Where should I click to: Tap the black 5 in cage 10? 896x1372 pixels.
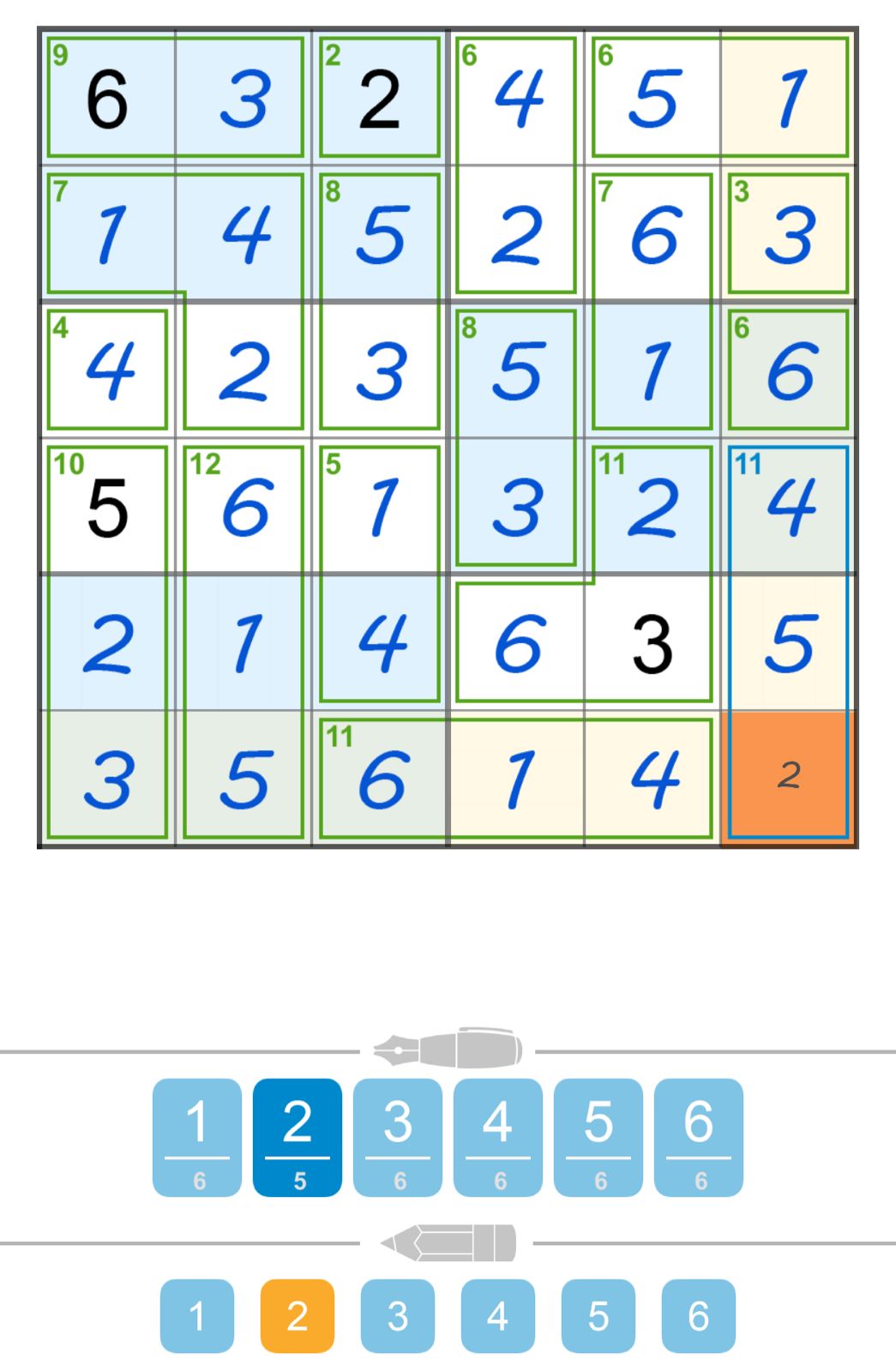click(108, 507)
